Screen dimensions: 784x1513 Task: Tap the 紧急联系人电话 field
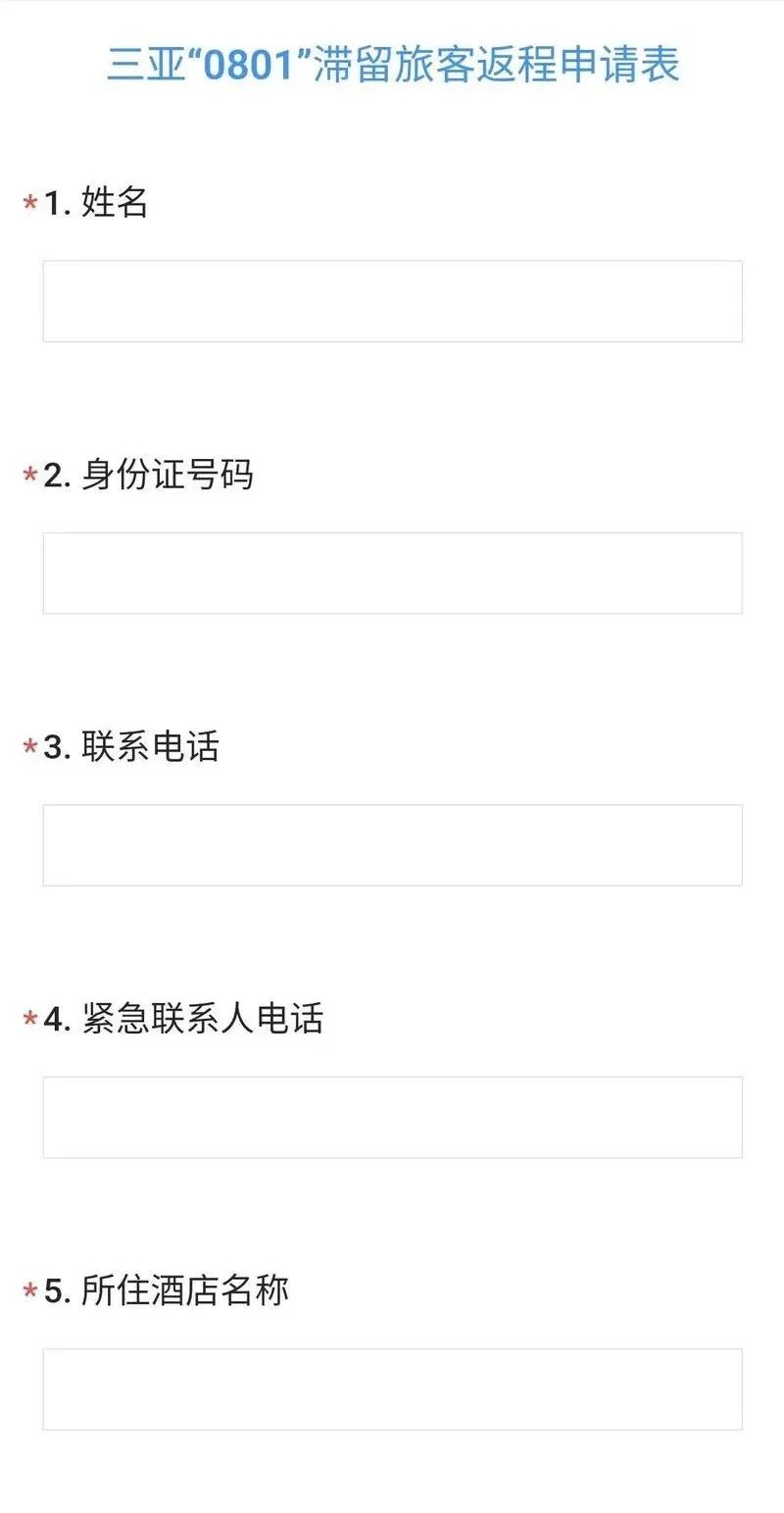coord(392,1117)
